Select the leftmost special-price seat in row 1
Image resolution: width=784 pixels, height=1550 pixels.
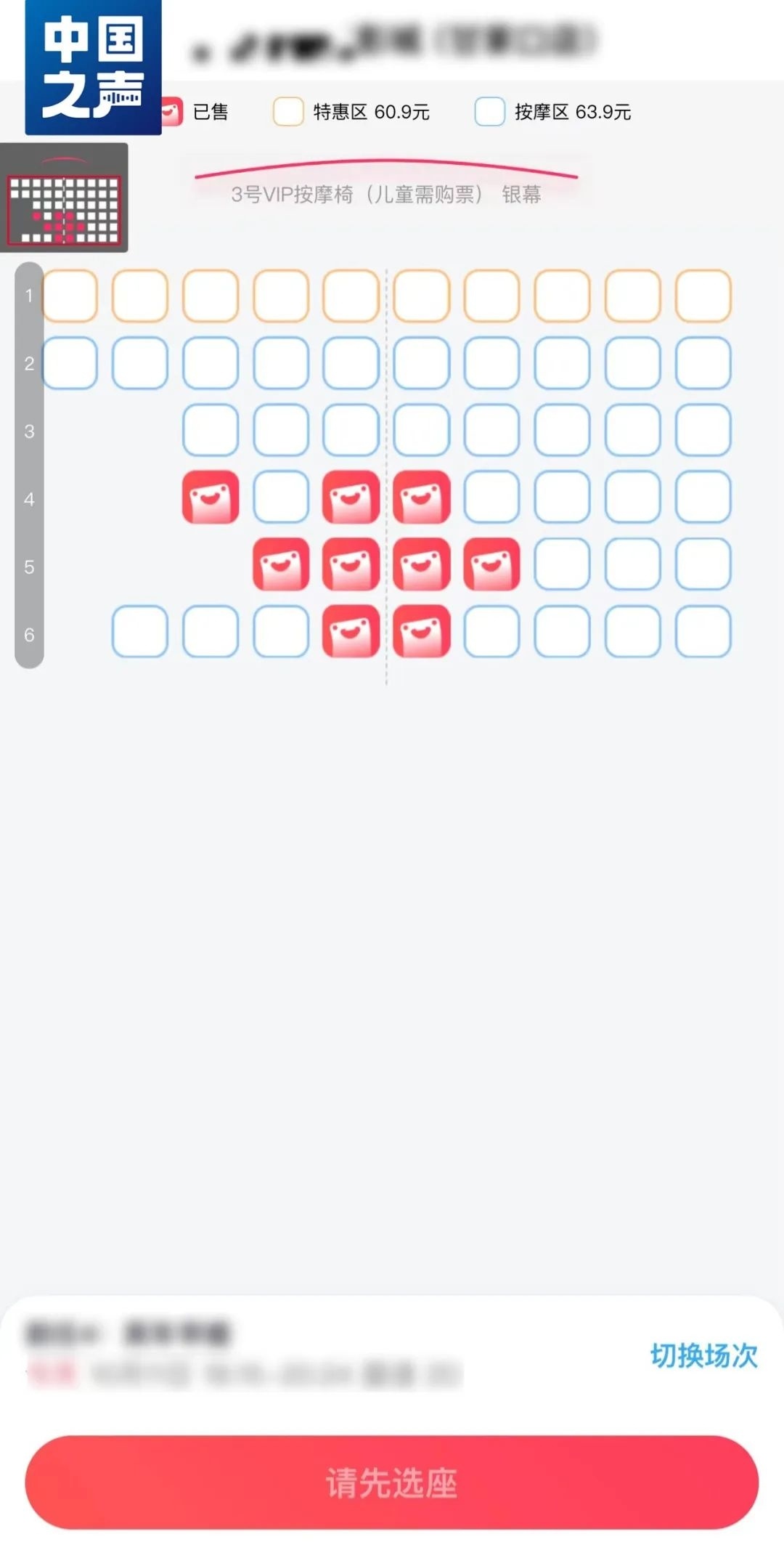70,296
